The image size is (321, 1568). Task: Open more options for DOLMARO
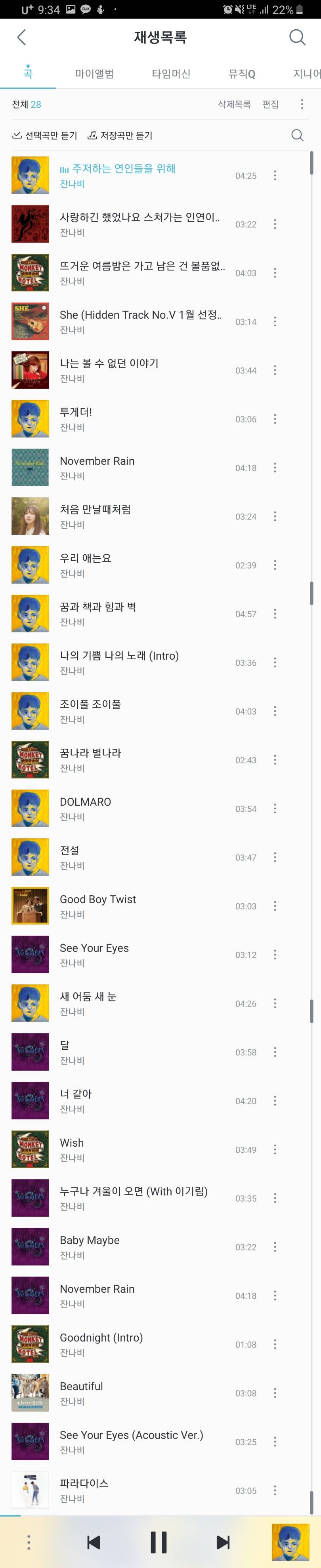[275, 808]
